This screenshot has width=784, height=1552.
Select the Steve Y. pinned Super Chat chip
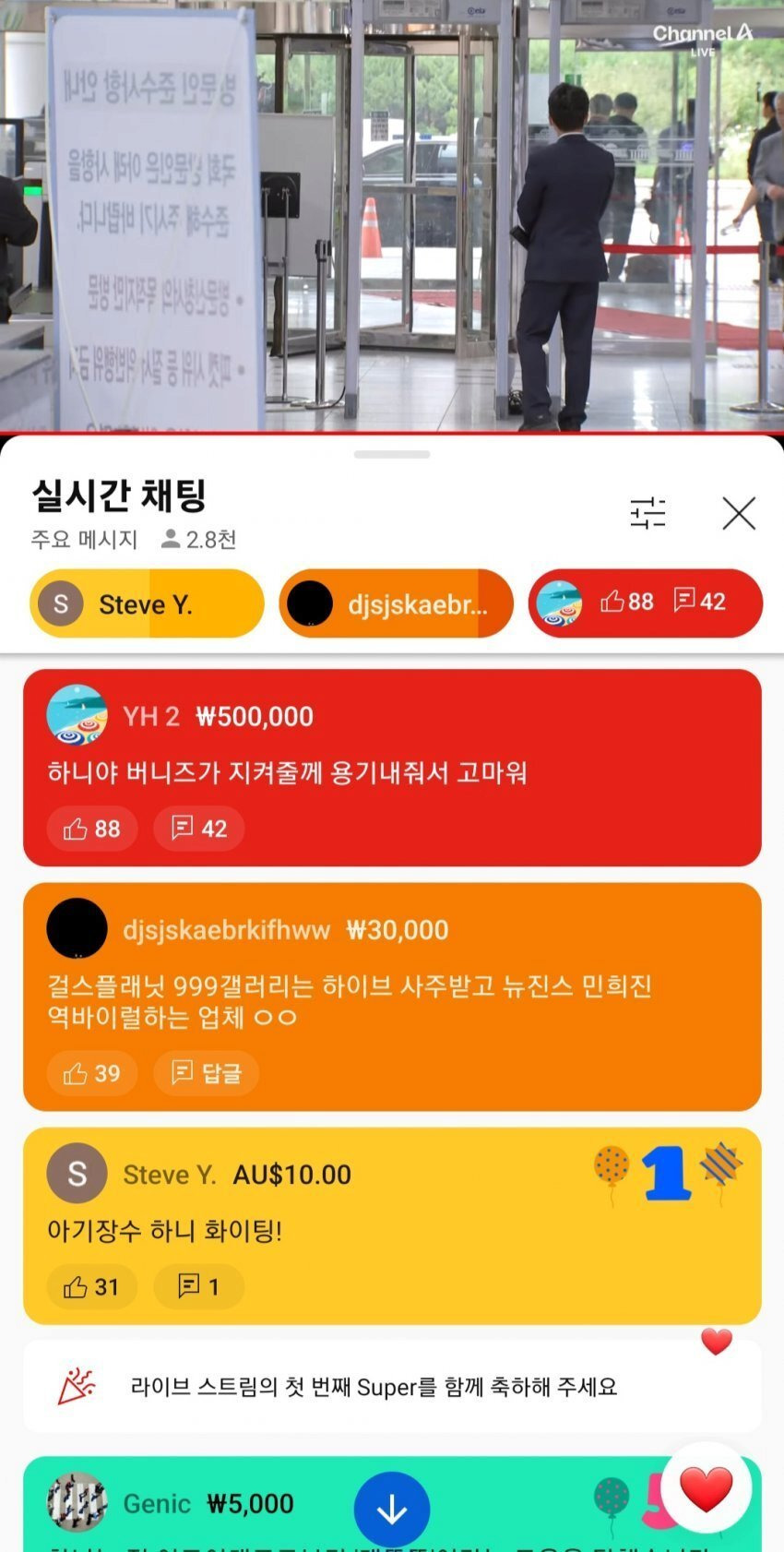pyautogui.click(x=147, y=603)
